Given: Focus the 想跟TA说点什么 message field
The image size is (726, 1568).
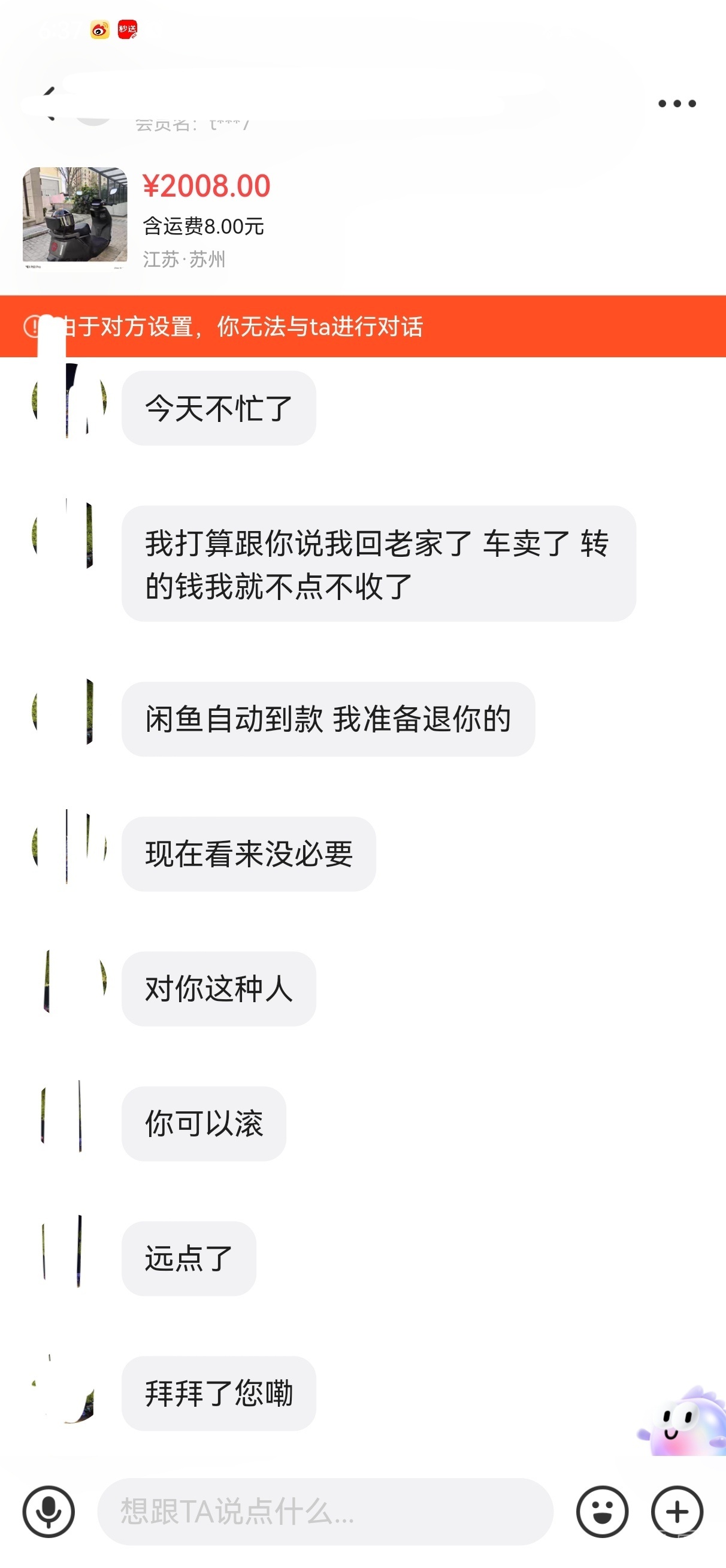Looking at the screenshot, I should 325,1512.
